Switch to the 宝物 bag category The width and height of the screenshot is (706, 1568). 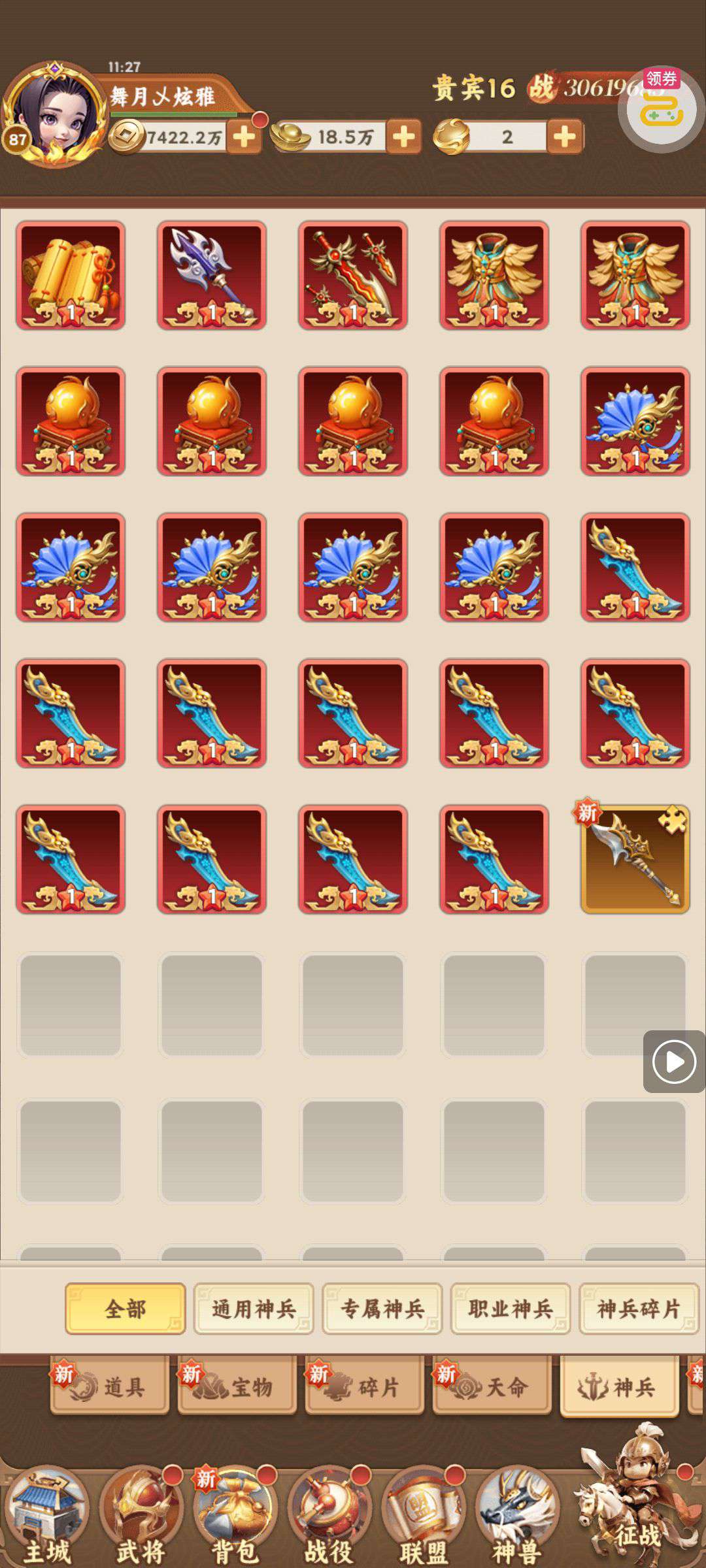(x=237, y=1387)
